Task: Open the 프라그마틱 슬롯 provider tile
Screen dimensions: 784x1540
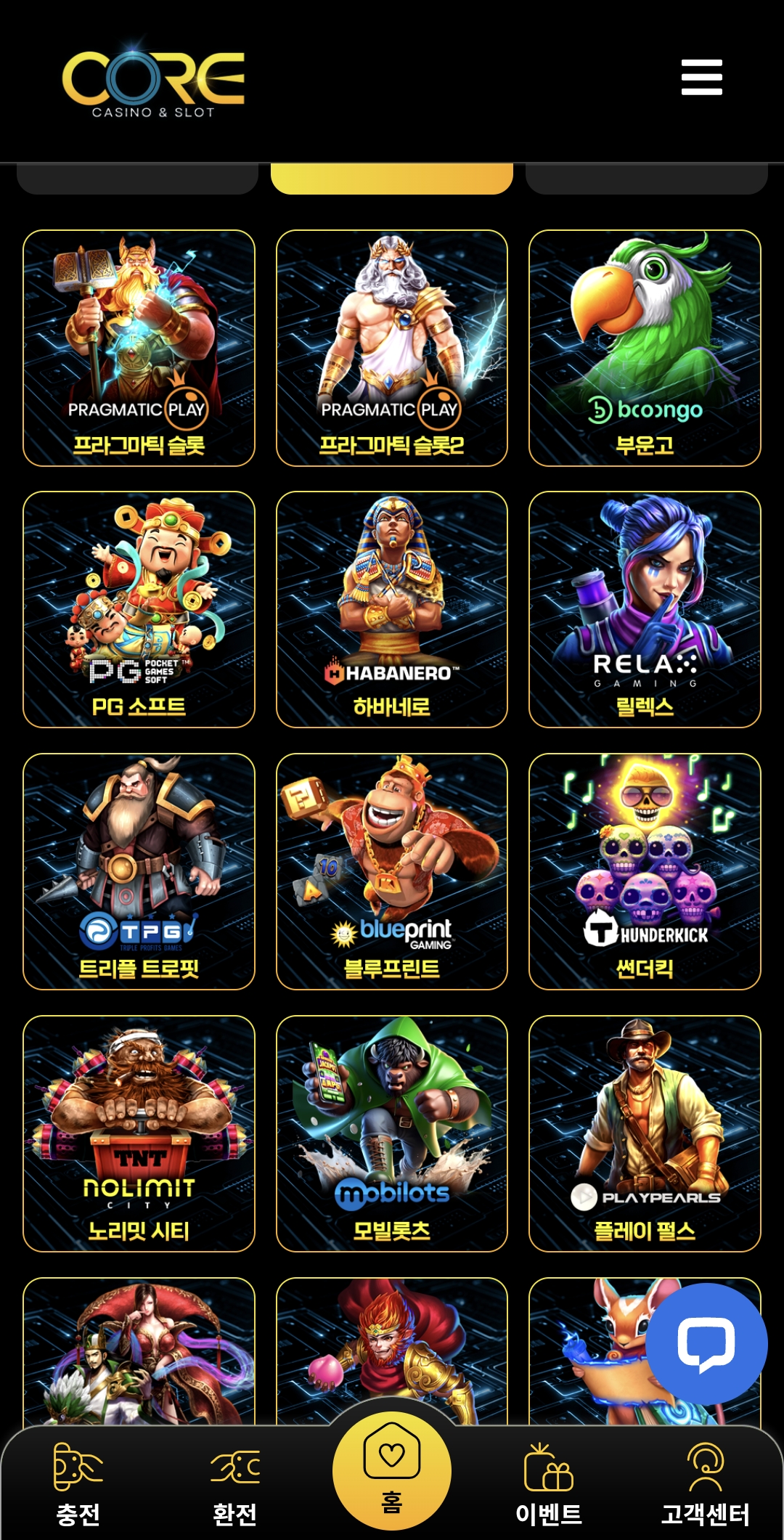Action: [139, 348]
